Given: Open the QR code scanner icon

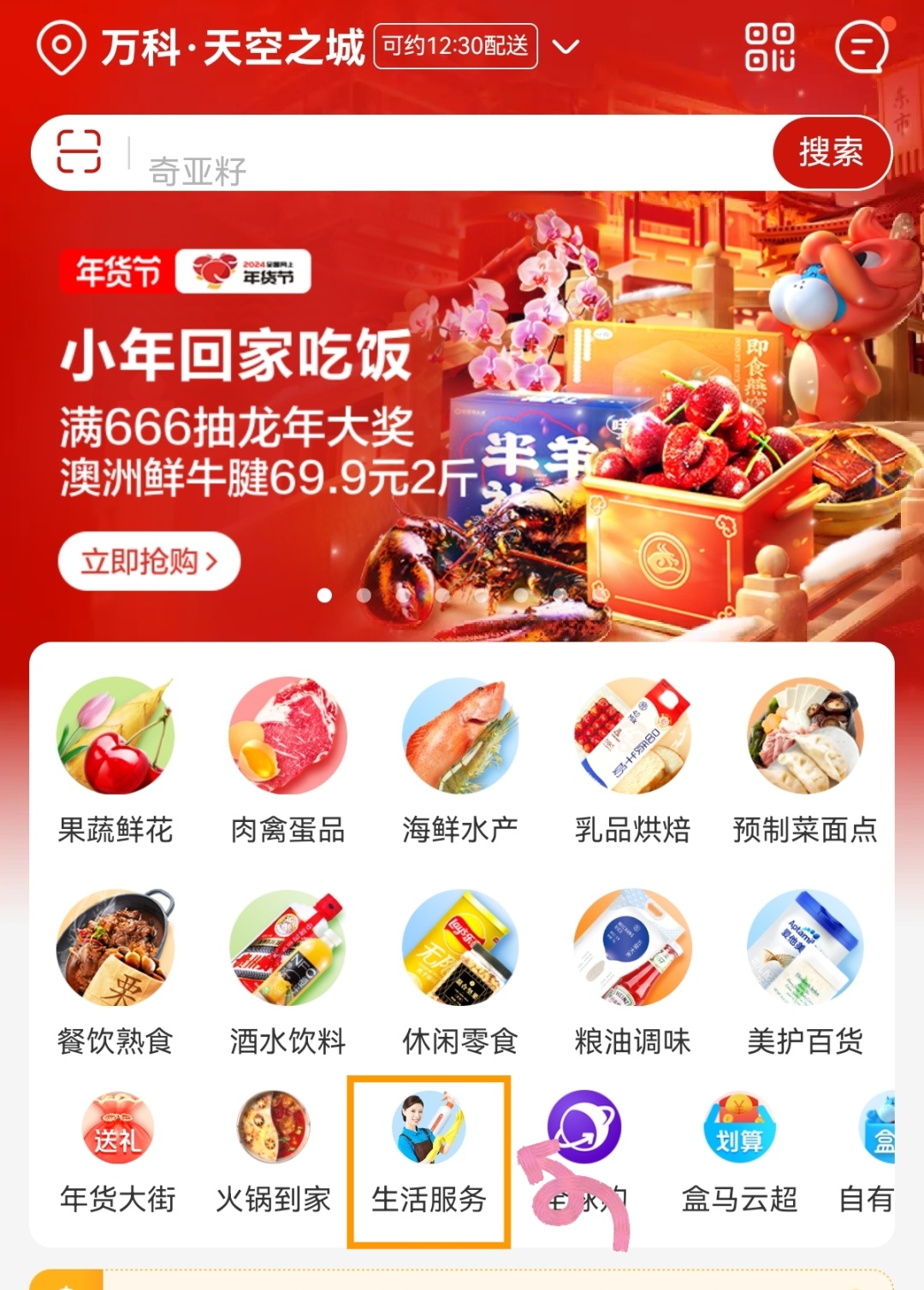Looking at the screenshot, I should (769, 47).
